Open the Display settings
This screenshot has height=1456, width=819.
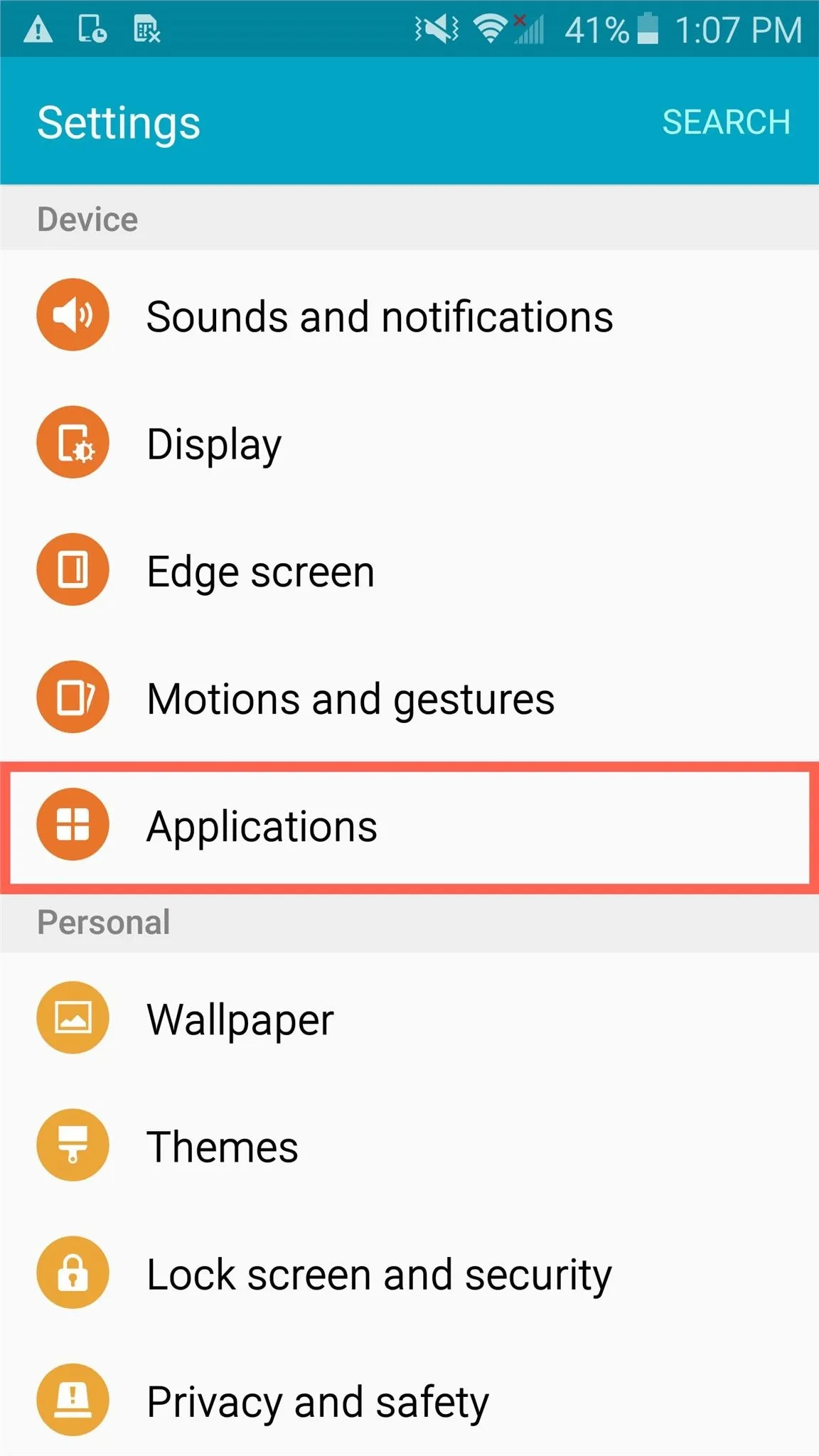tap(409, 442)
